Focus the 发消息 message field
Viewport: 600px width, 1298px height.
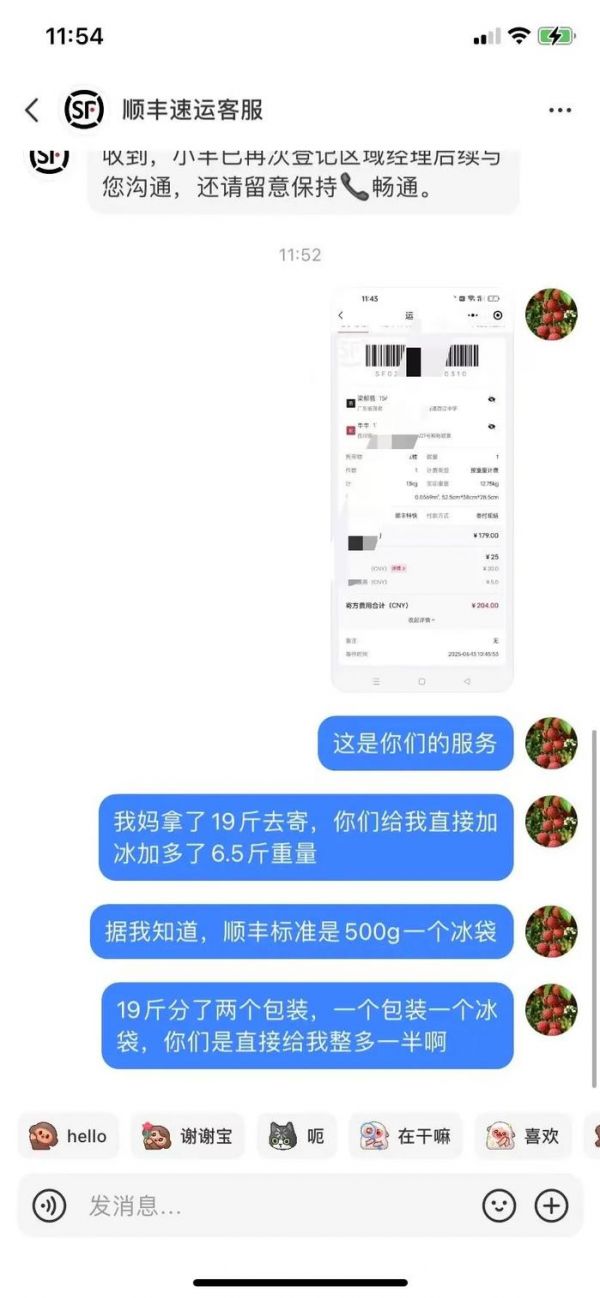(x=270, y=1206)
